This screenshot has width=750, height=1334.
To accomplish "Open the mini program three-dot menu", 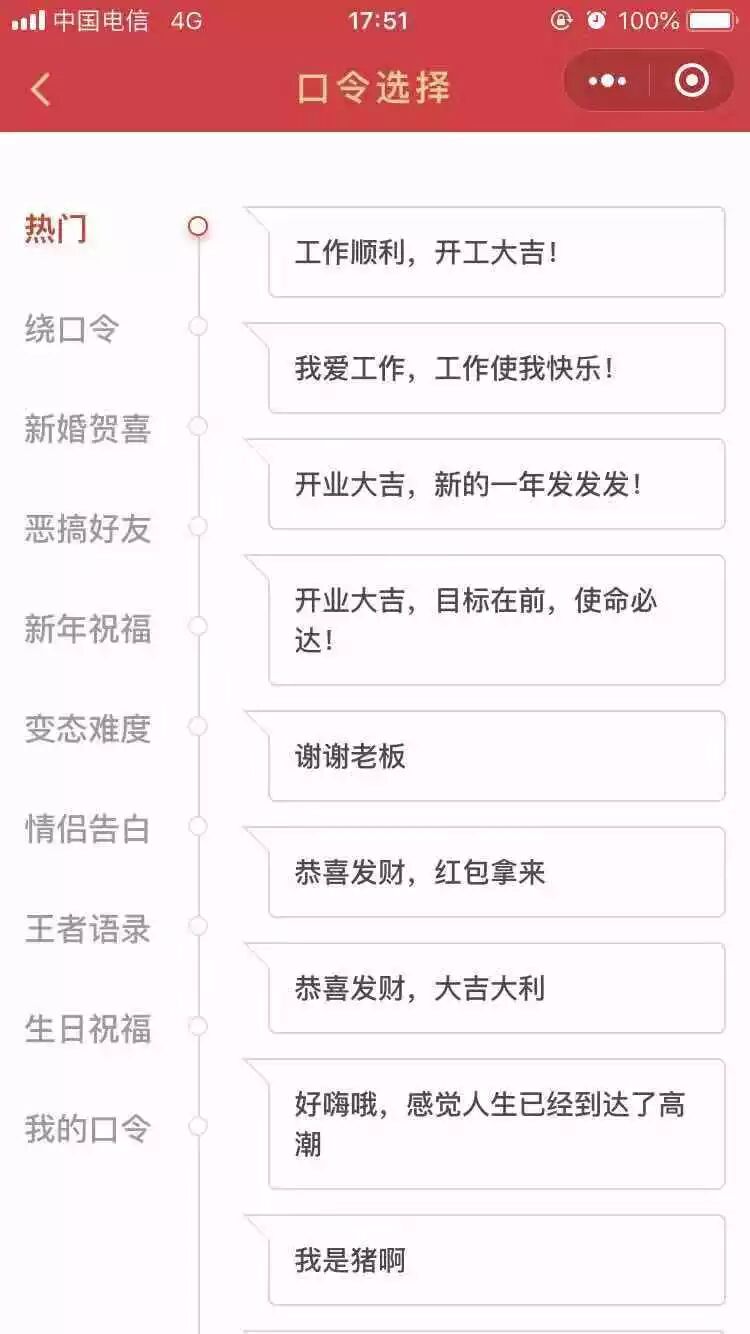I will tap(607, 81).
